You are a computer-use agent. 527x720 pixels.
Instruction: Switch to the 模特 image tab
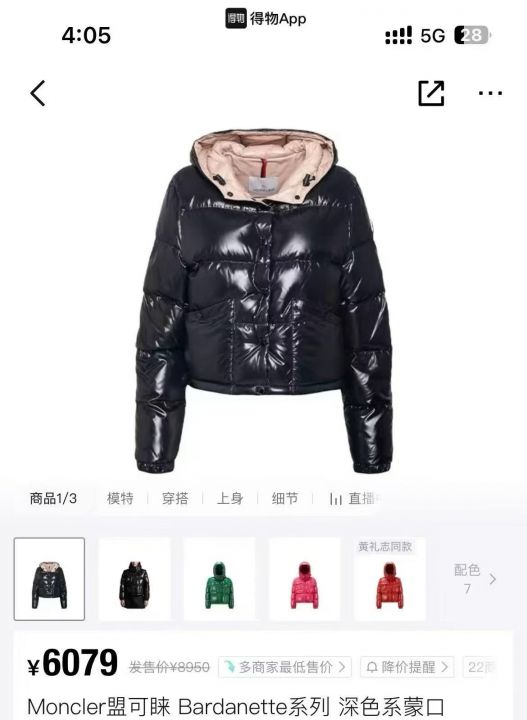coord(120,498)
